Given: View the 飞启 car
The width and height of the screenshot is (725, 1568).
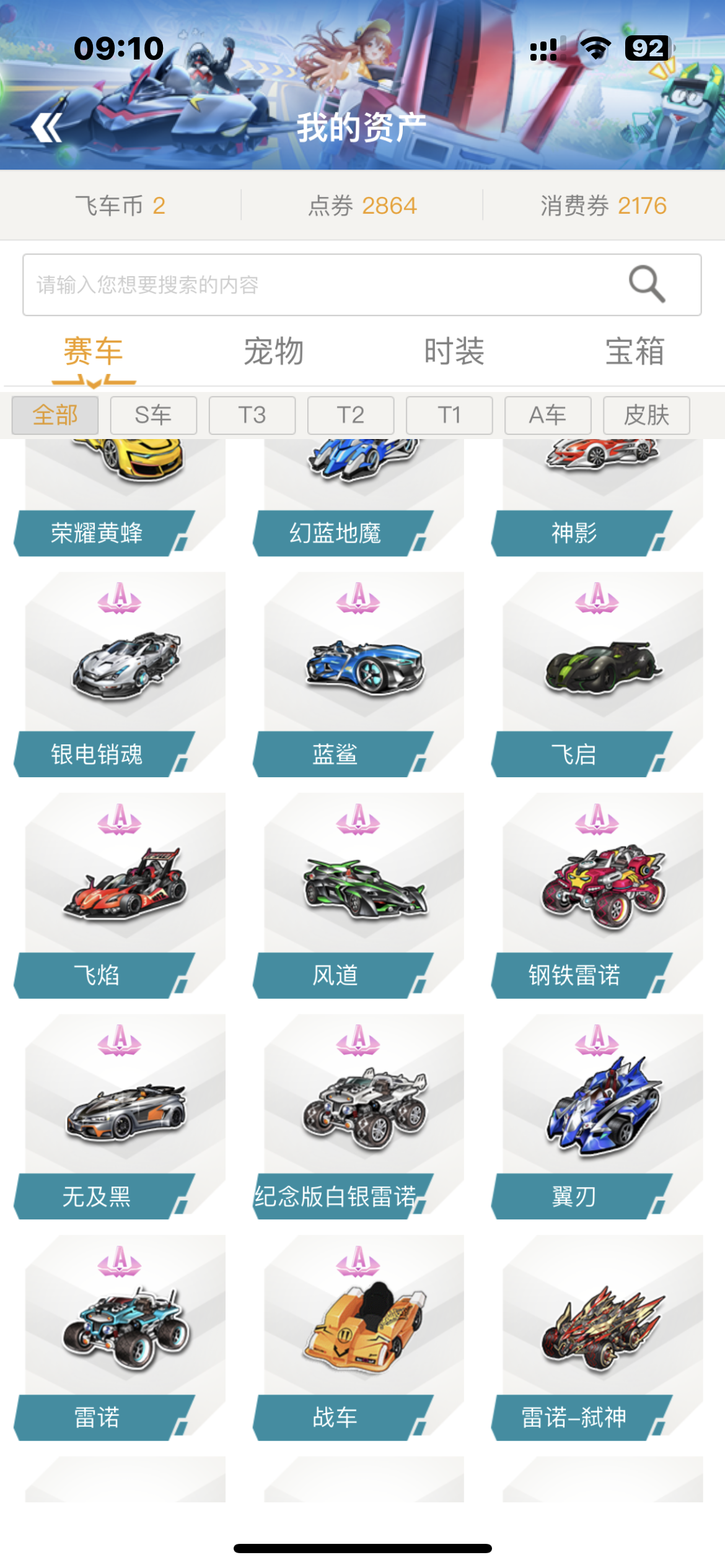Looking at the screenshot, I should point(598,675).
